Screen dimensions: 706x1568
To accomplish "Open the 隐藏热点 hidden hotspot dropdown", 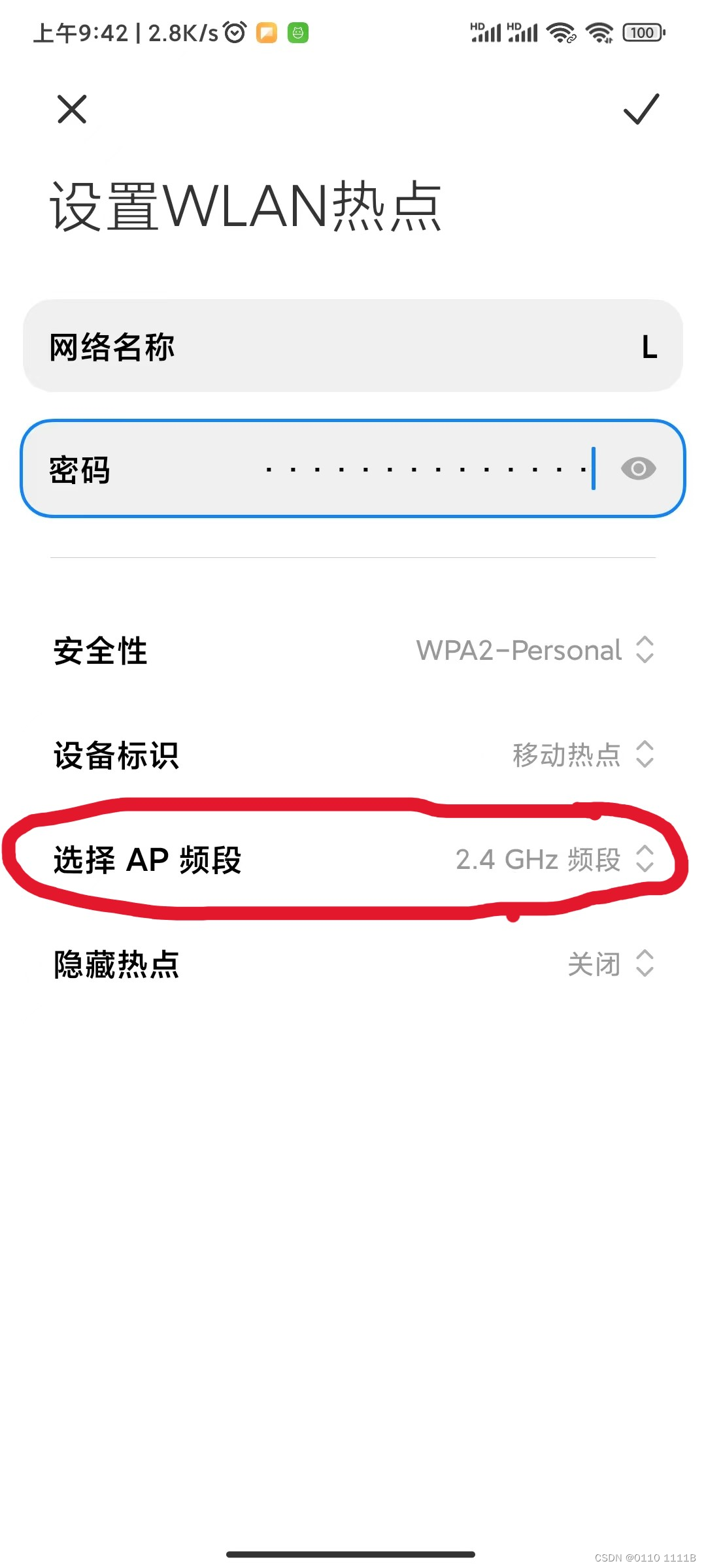I will tap(645, 962).
